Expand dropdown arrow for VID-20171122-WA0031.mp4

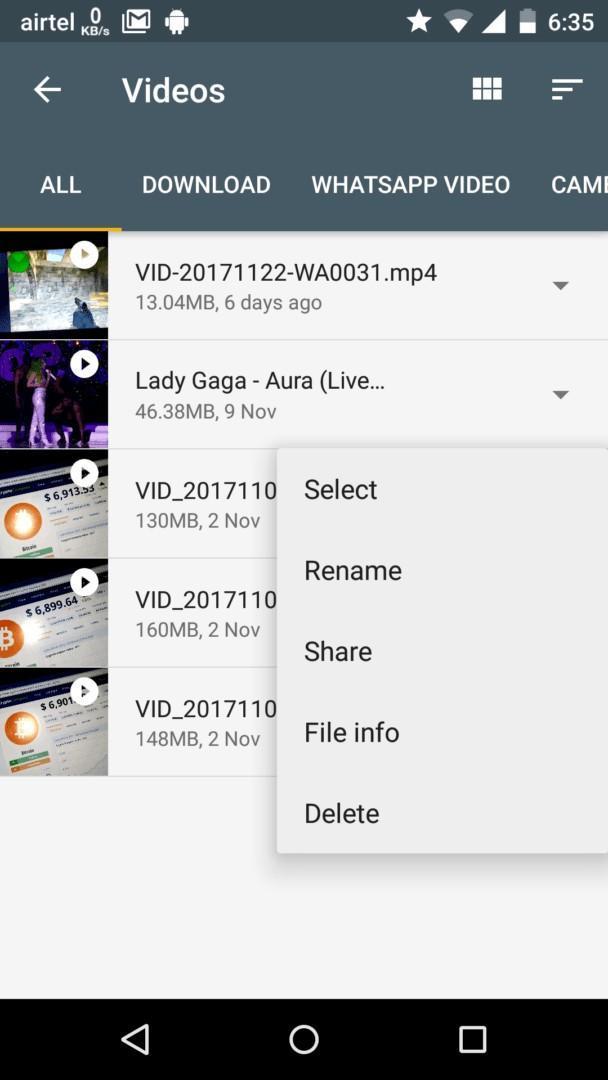click(561, 286)
